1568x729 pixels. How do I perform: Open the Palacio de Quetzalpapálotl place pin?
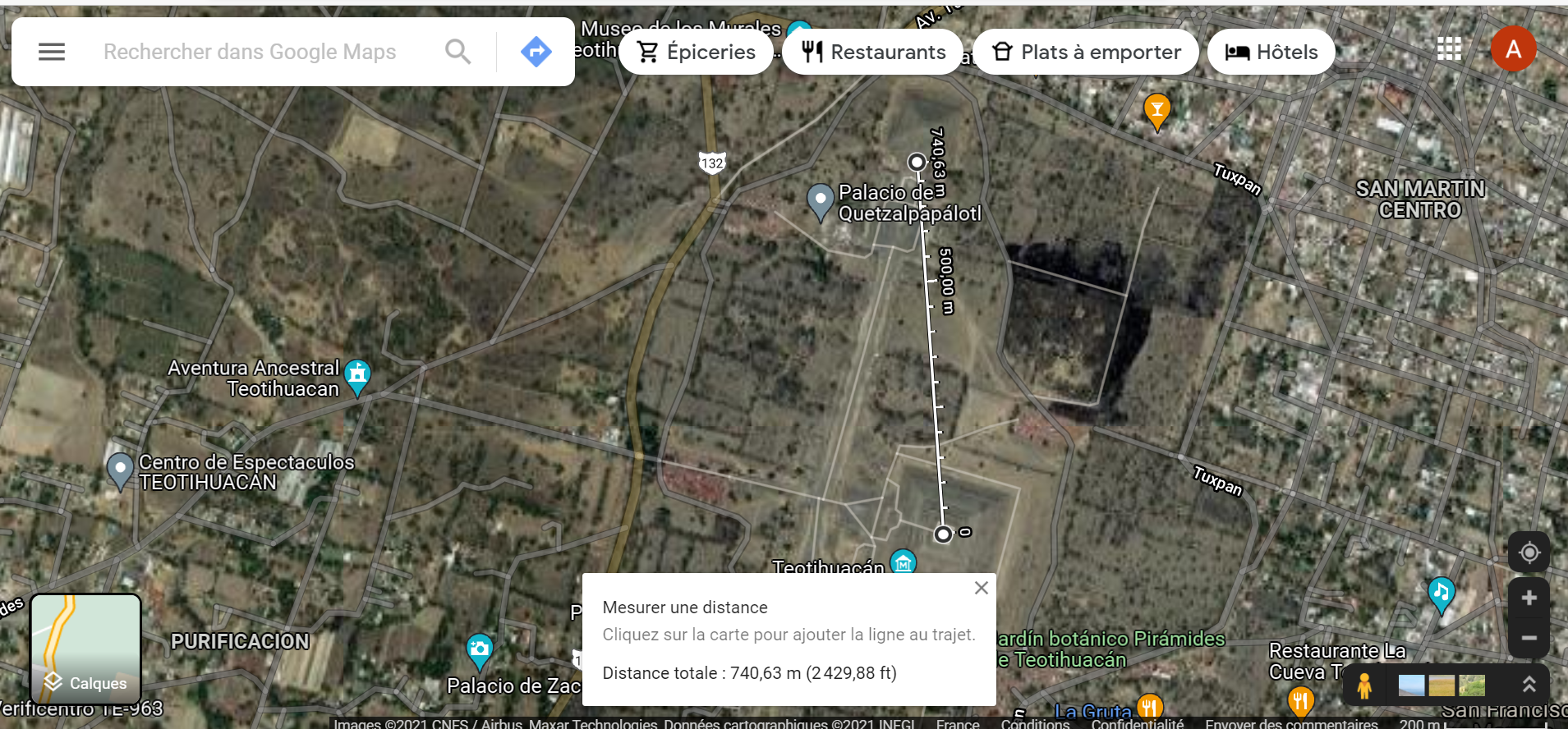point(820,200)
